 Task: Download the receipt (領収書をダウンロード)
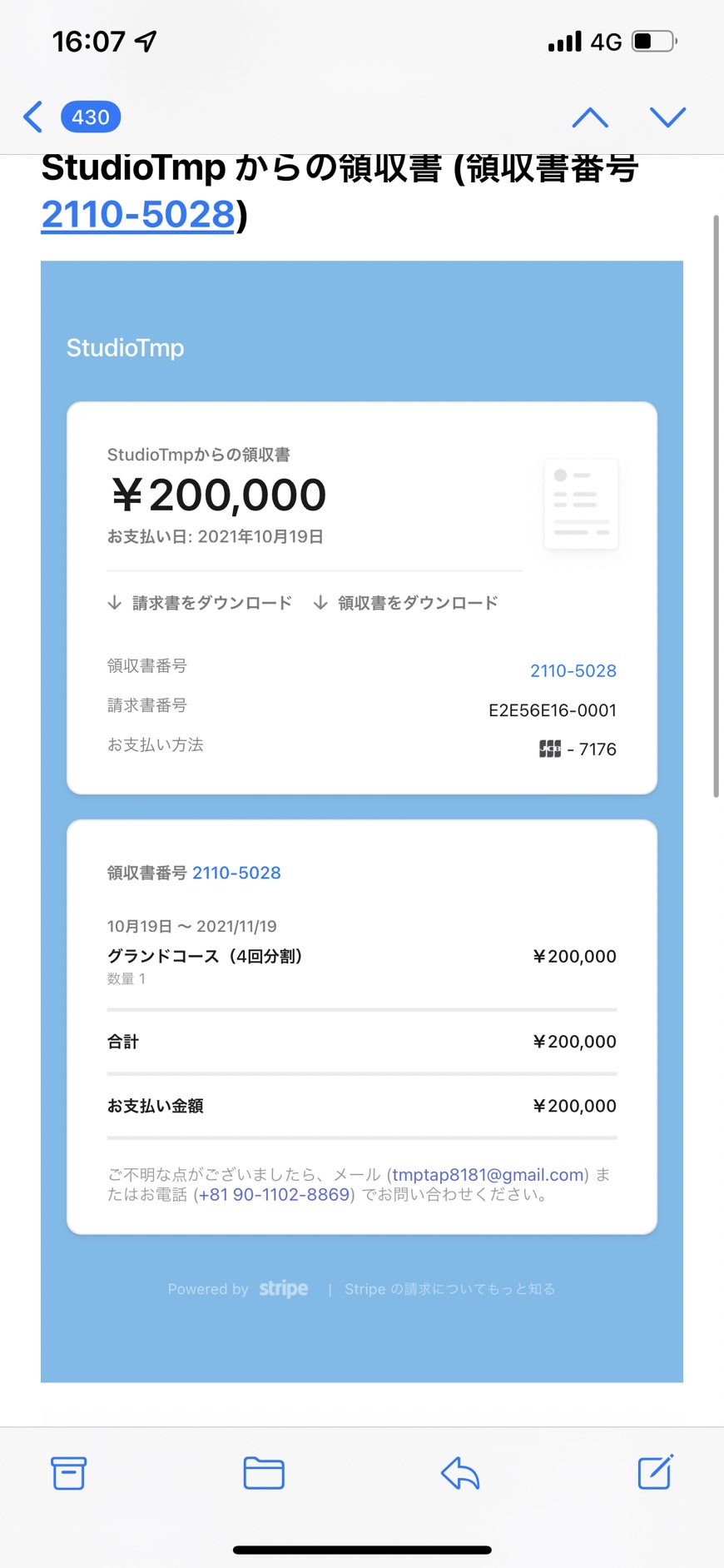click(405, 603)
